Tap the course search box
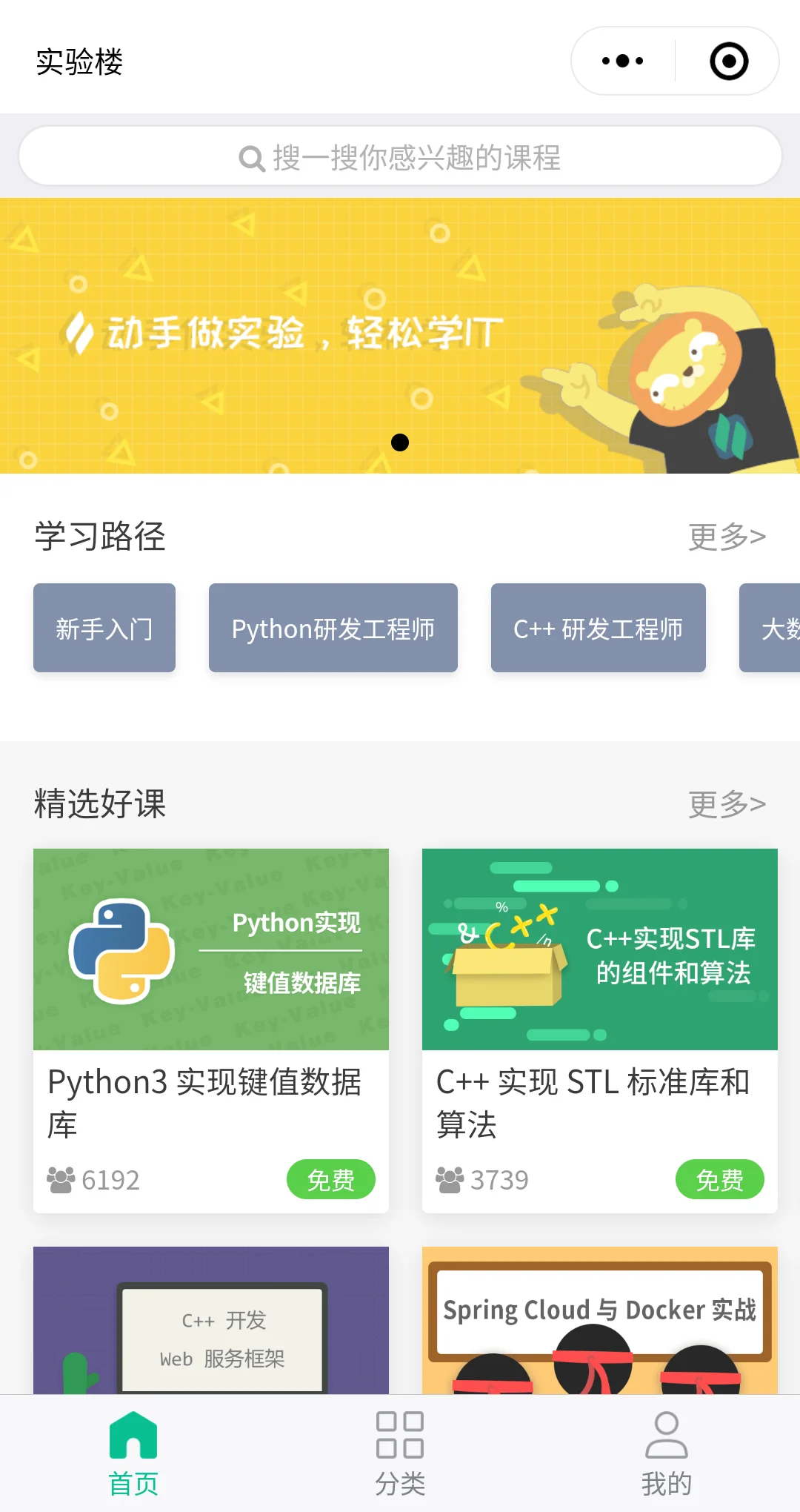The image size is (800, 1512). [400, 156]
